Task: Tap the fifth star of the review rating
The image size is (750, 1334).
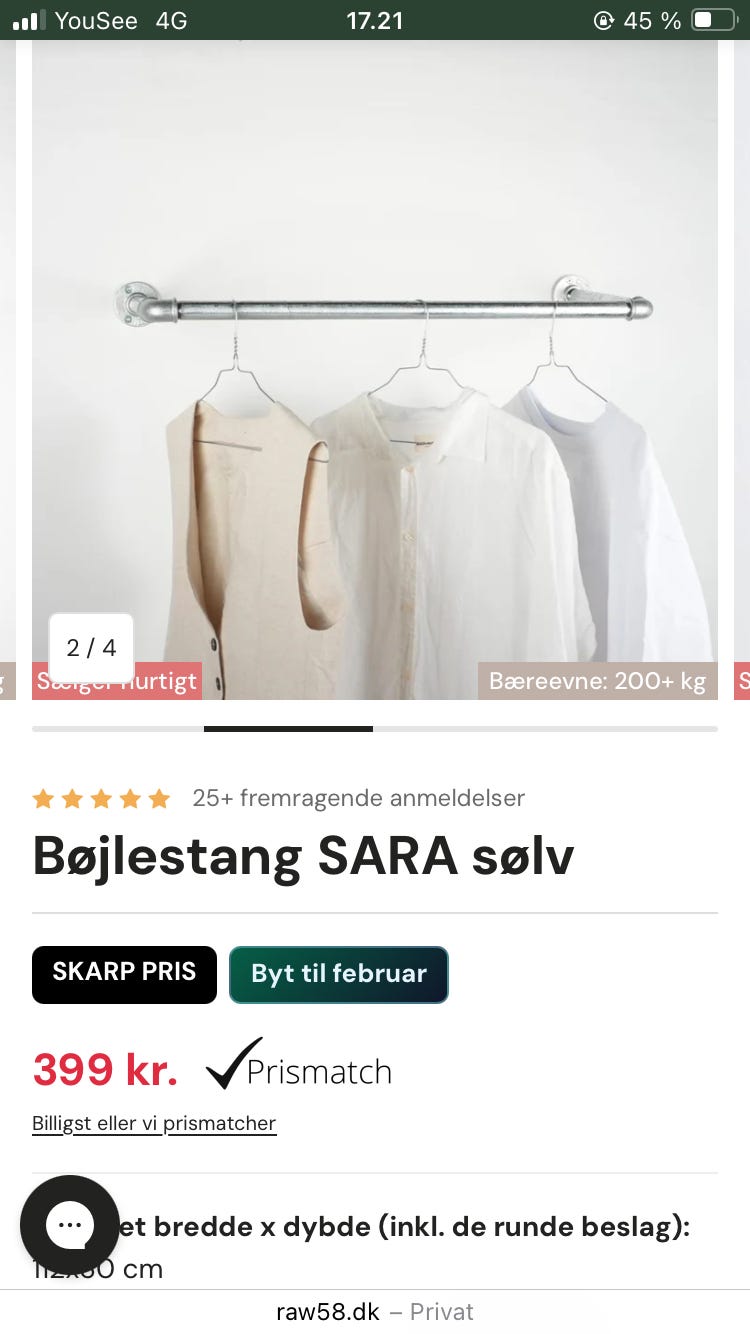Action: (159, 798)
